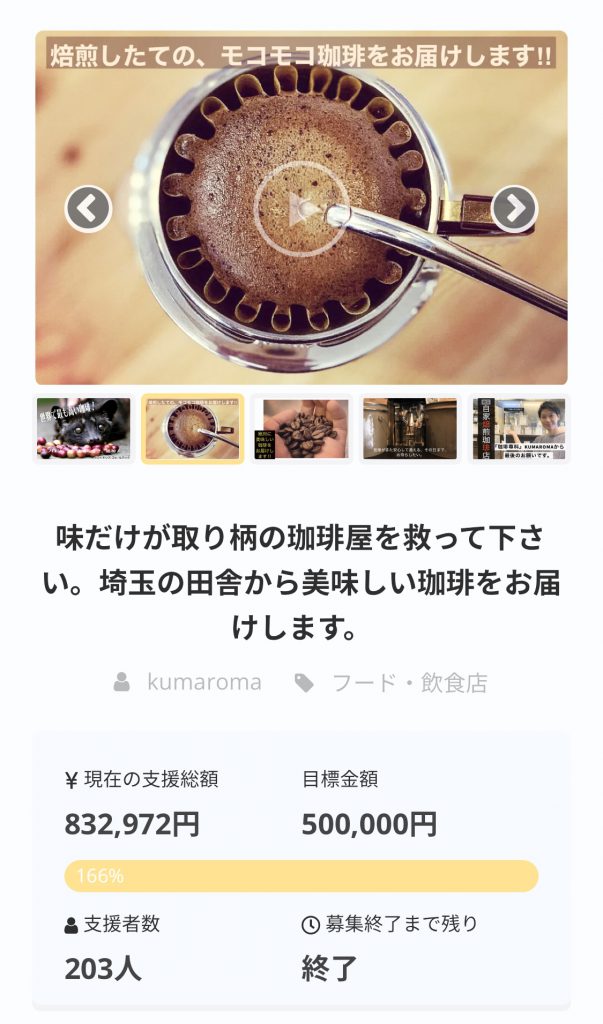Go to the previous slide image
Image resolution: width=603 pixels, height=1024 pixels.
pyautogui.click(x=88, y=208)
